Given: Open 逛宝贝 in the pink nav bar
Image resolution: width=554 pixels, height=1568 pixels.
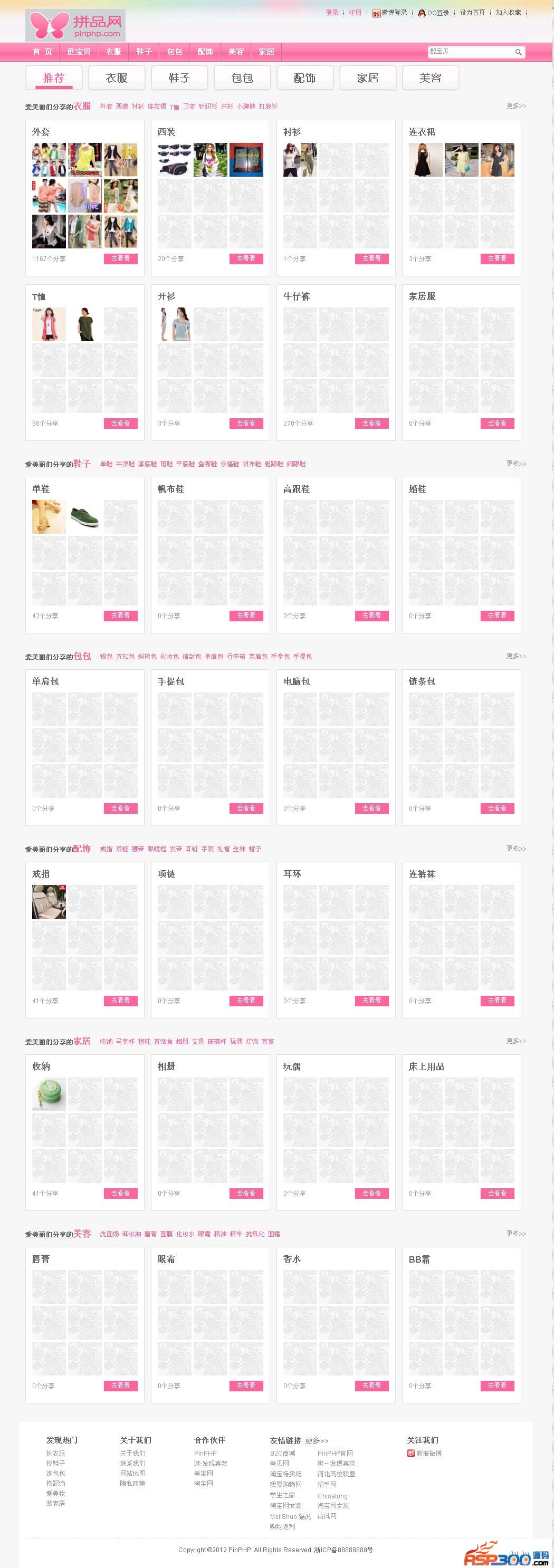Looking at the screenshot, I should point(79,52).
